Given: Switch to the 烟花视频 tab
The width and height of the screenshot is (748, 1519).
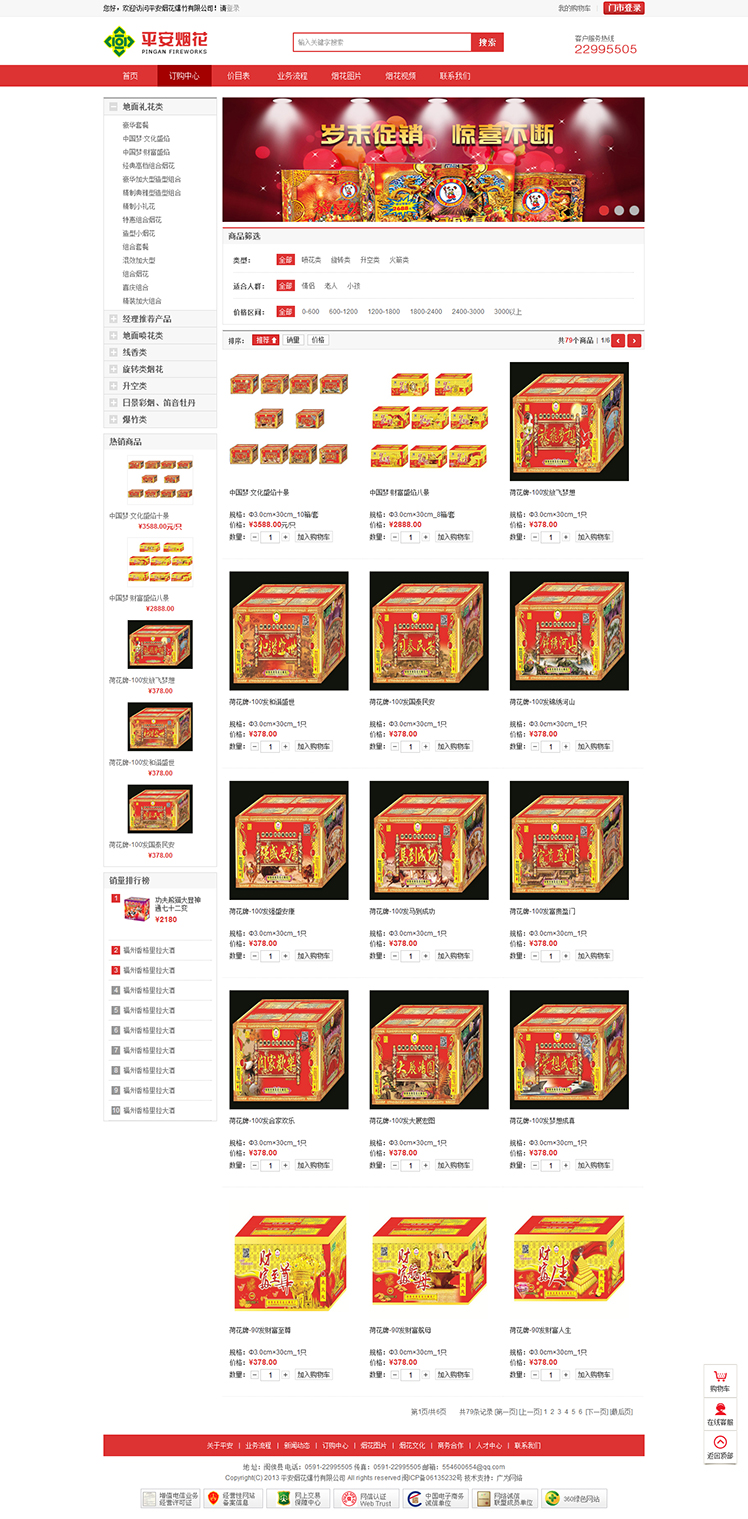Looking at the screenshot, I should click(400, 76).
